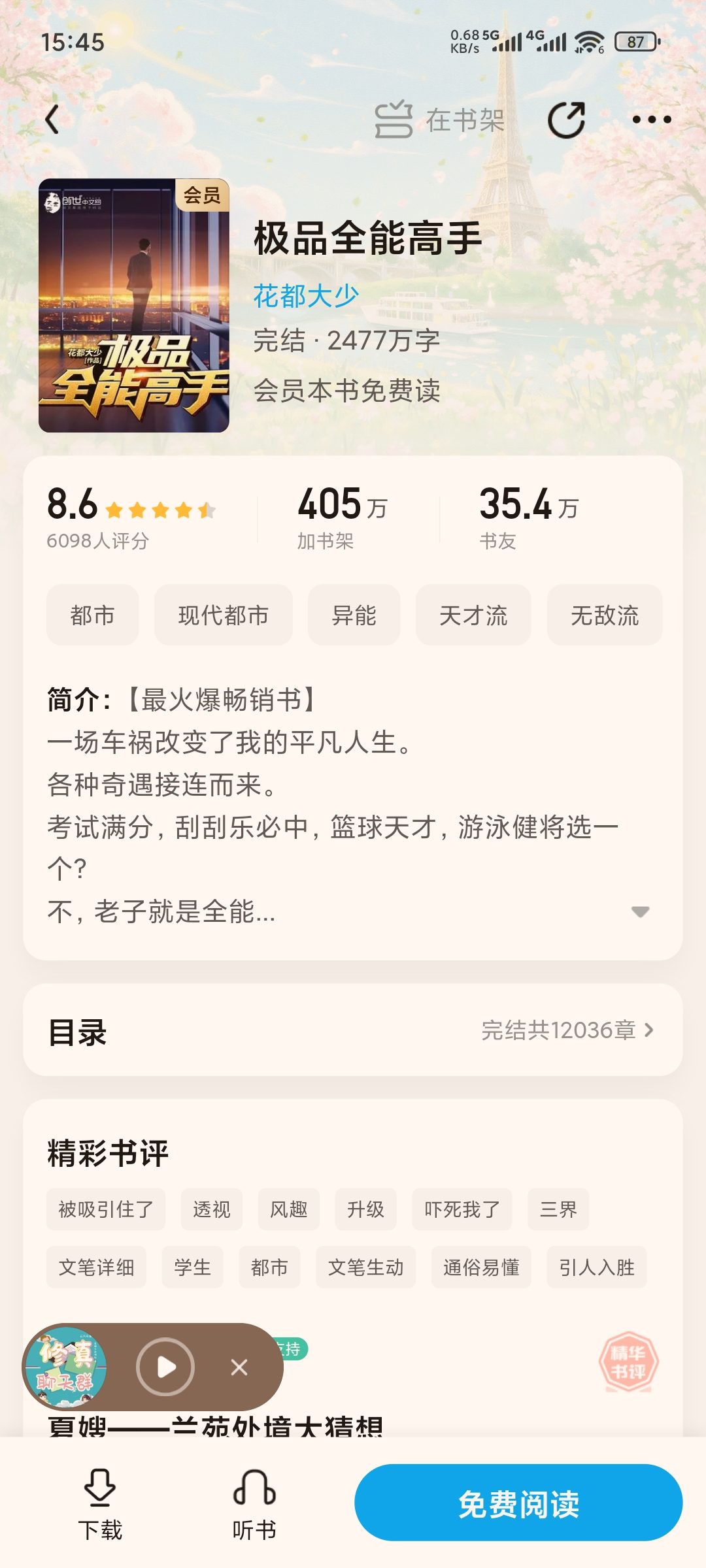This screenshot has height=1568, width=706.
Task: Open the 极品全能高手 cover image
Action: tap(134, 305)
